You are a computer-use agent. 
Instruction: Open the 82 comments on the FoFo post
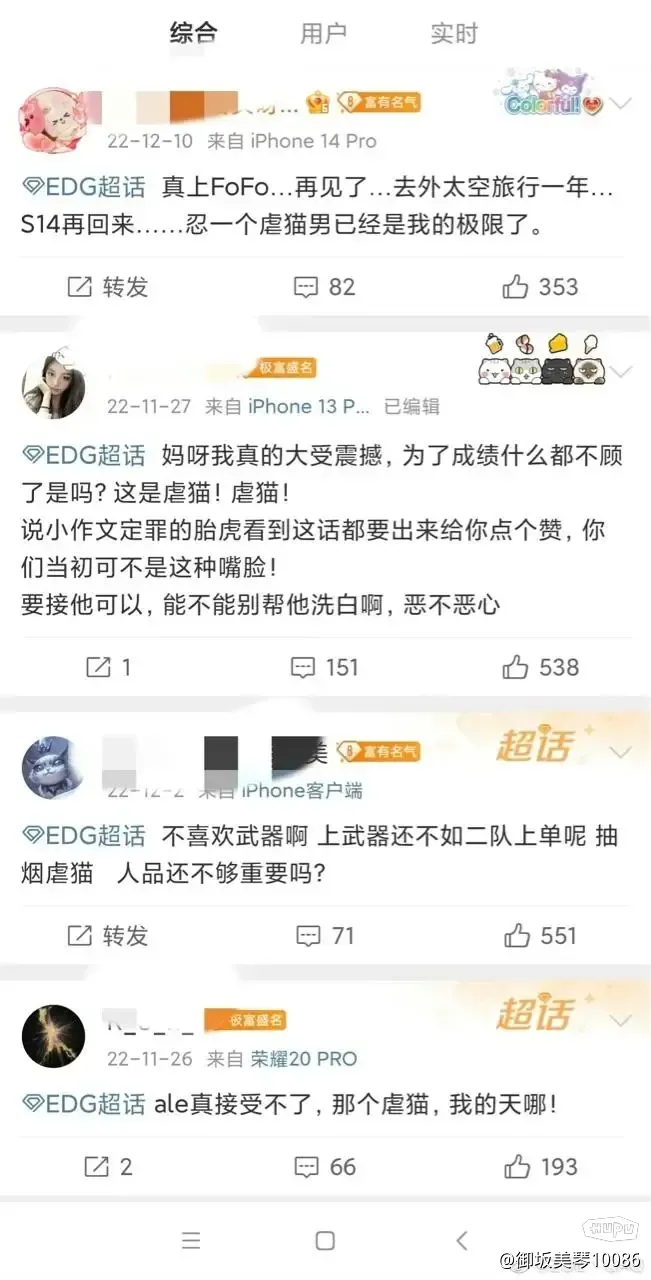point(324,287)
